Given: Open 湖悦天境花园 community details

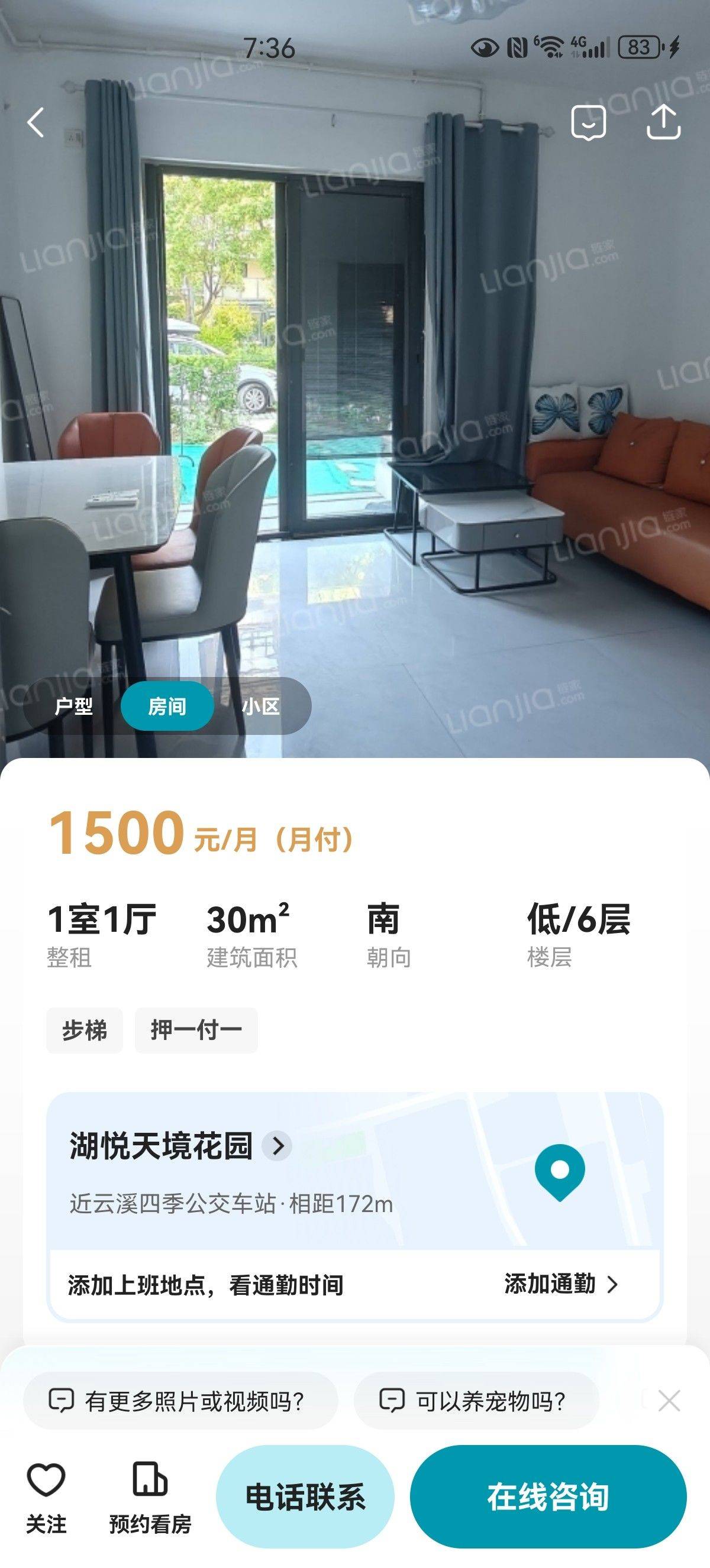Looking at the screenshot, I should coord(181,1146).
